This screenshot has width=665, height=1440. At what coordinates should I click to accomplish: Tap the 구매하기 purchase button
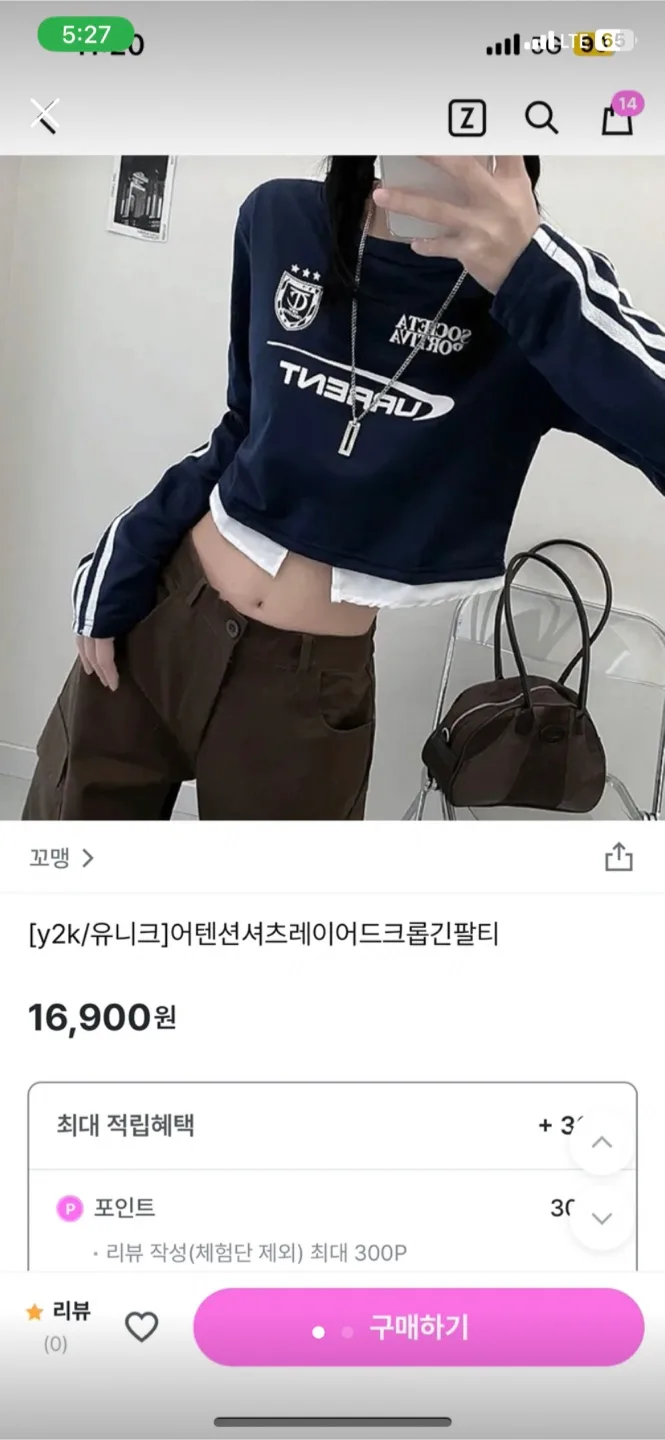[418, 1328]
